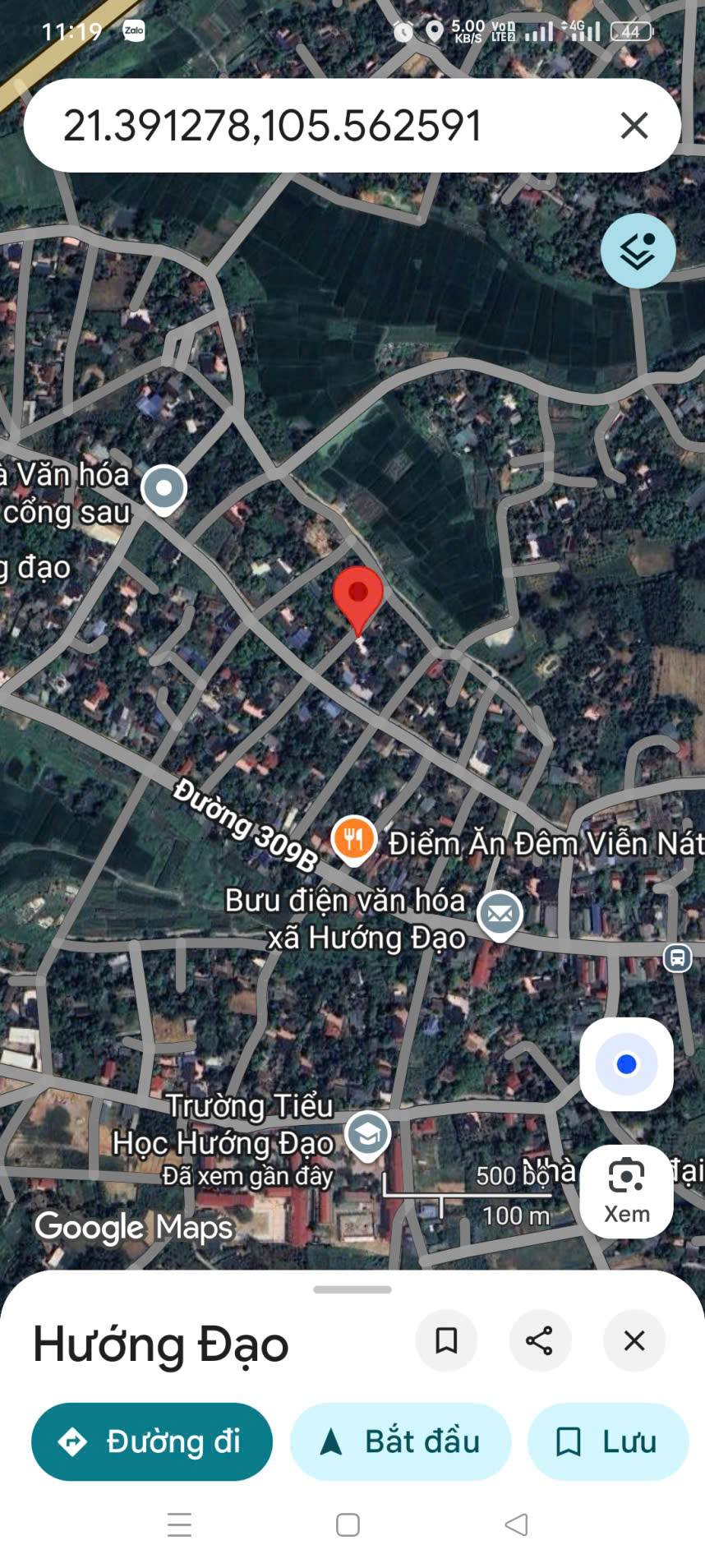Image resolution: width=705 pixels, height=1568 pixels.
Task: Start navigation with Bắt đầu
Action: click(401, 1441)
